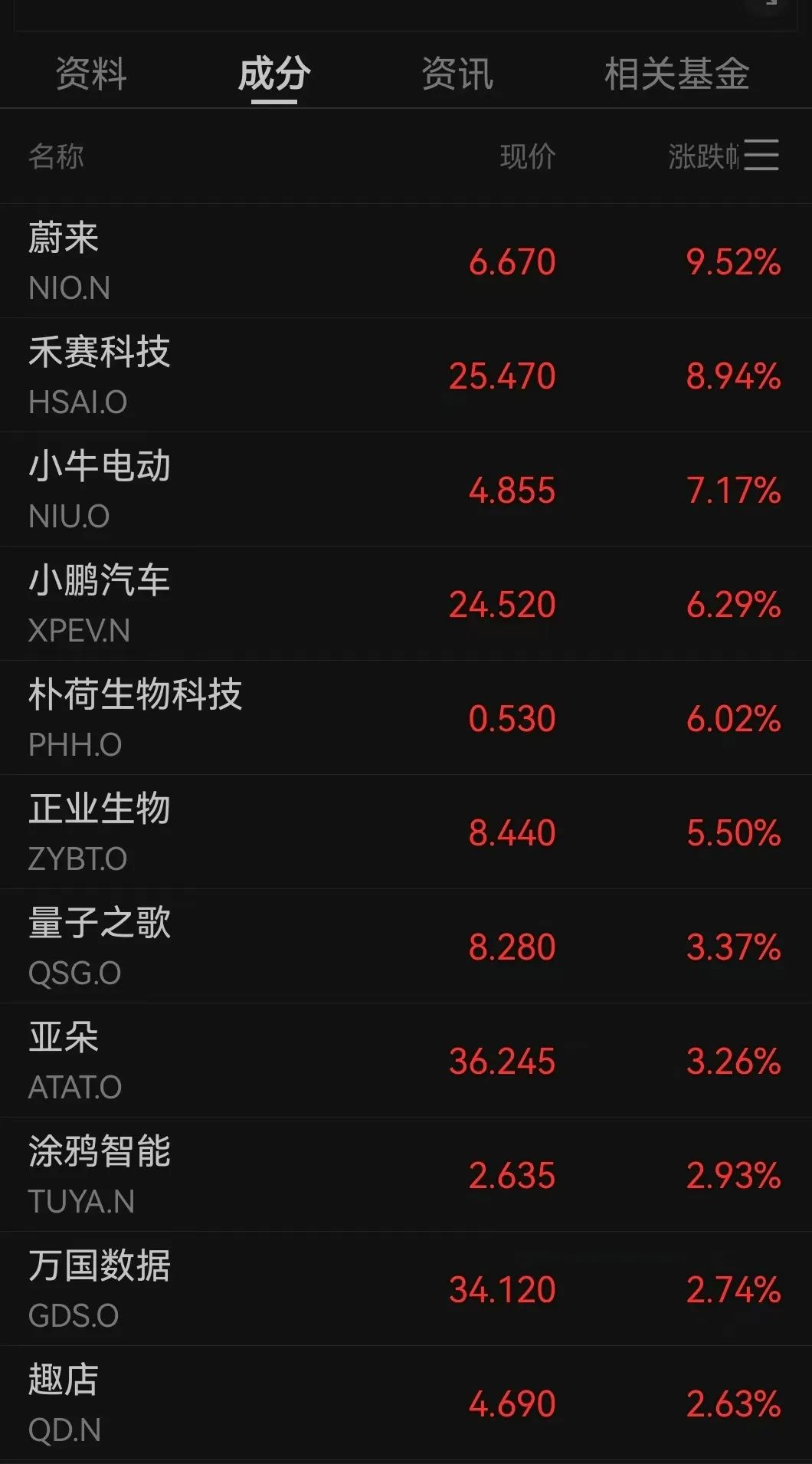Open the 蔚来 NIO.N stock row
The image size is (812, 1464).
pyautogui.click(x=406, y=261)
